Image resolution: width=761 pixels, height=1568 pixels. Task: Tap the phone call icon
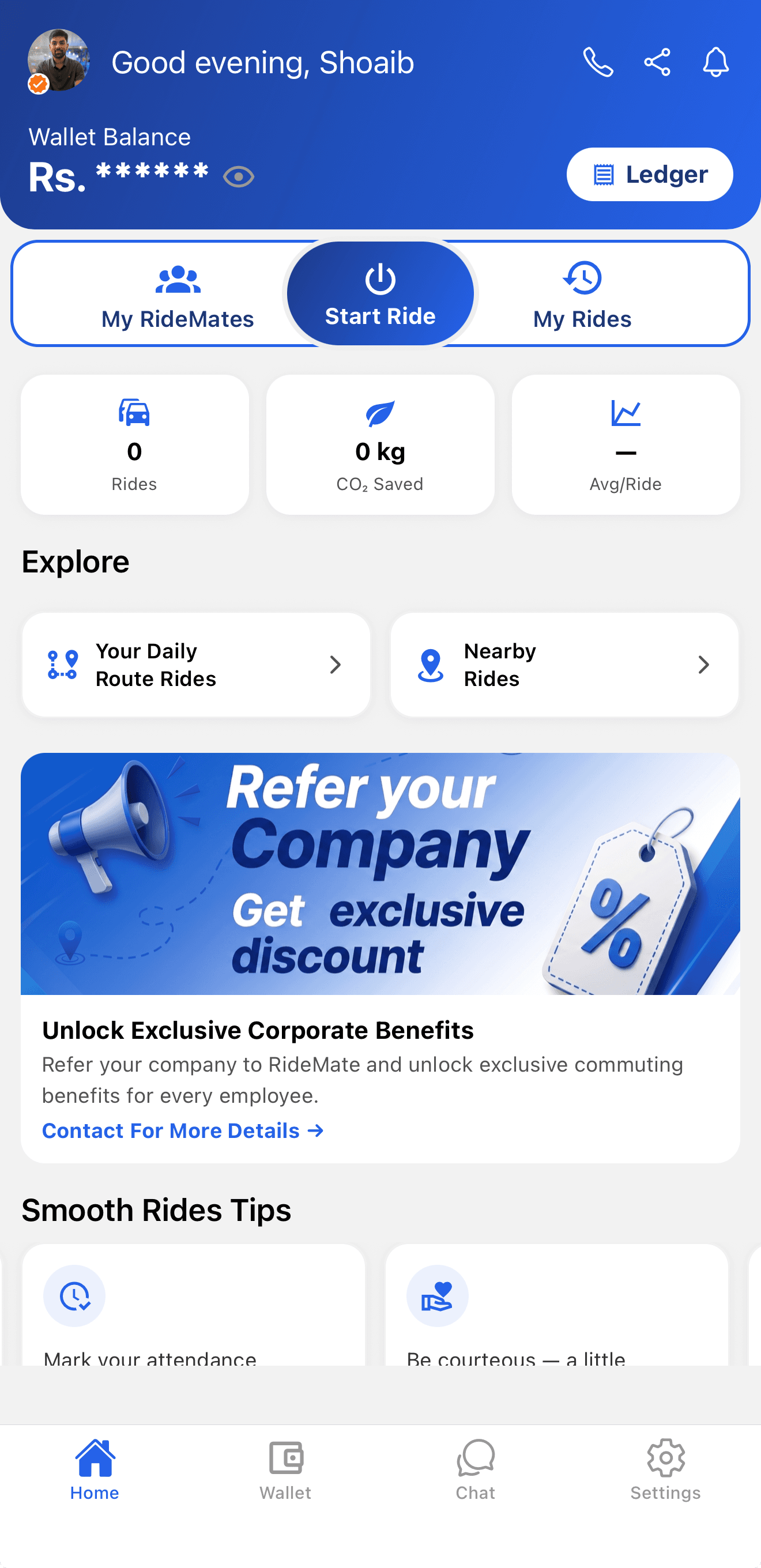[x=598, y=62]
